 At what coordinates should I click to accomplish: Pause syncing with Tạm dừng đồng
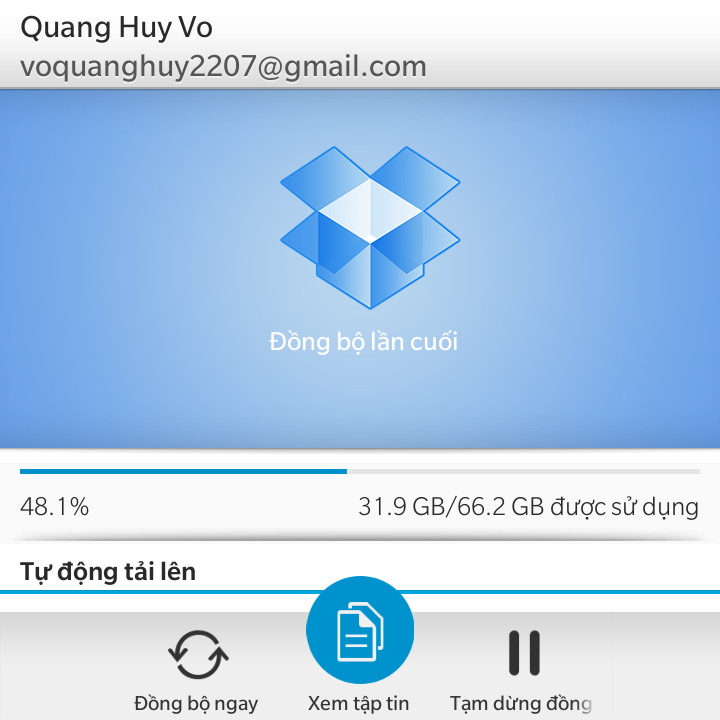tap(523, 665)
